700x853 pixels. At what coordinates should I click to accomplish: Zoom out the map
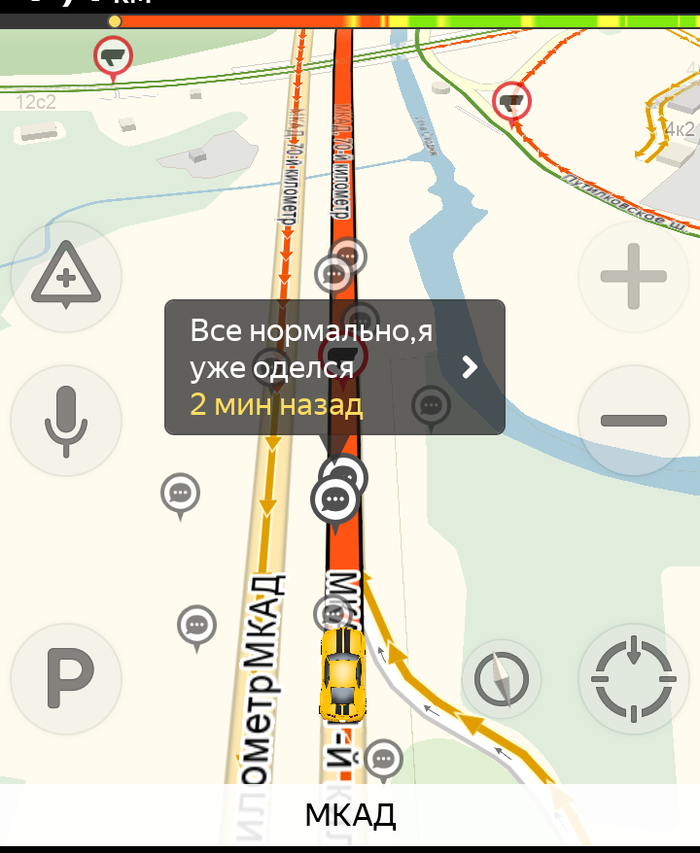coord(633,420)
